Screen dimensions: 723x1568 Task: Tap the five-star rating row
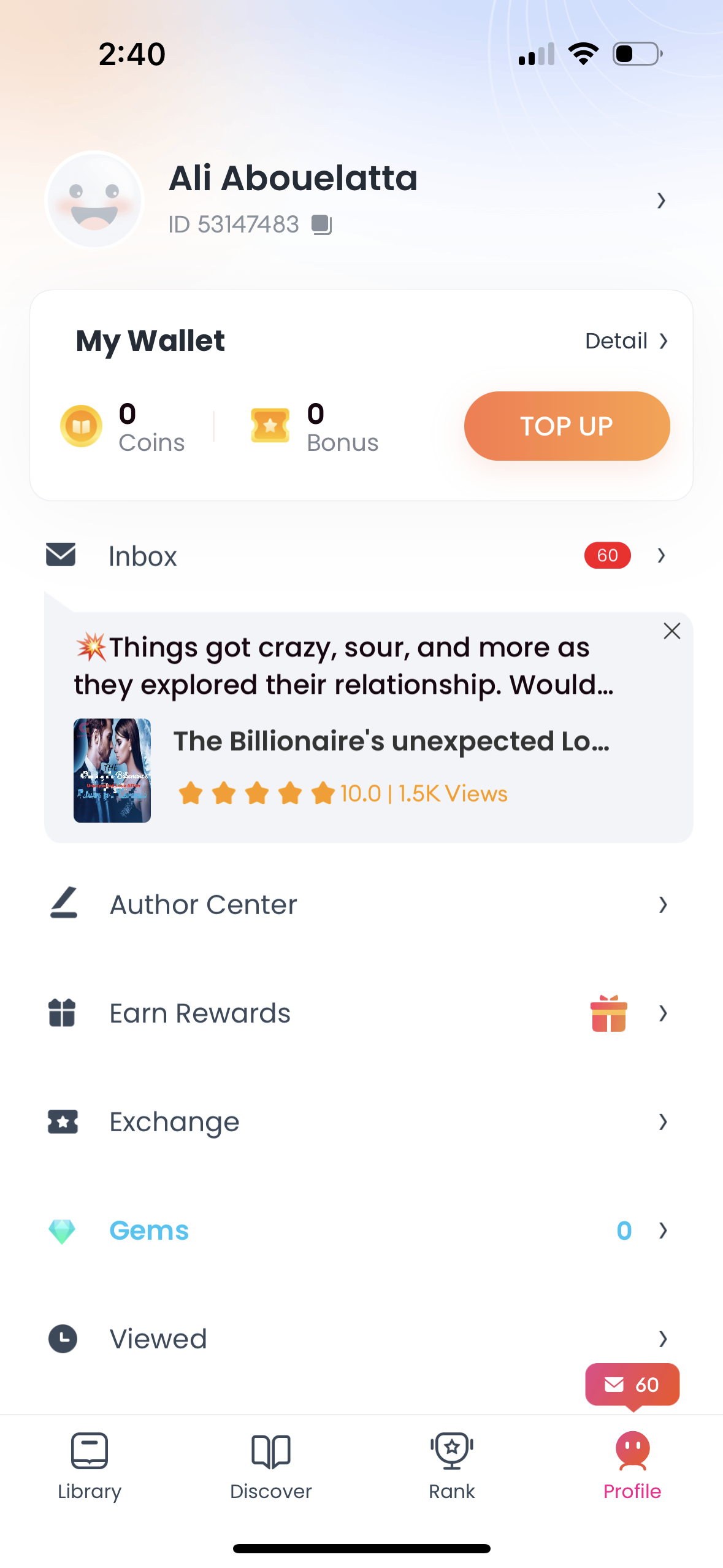[256, 793]
